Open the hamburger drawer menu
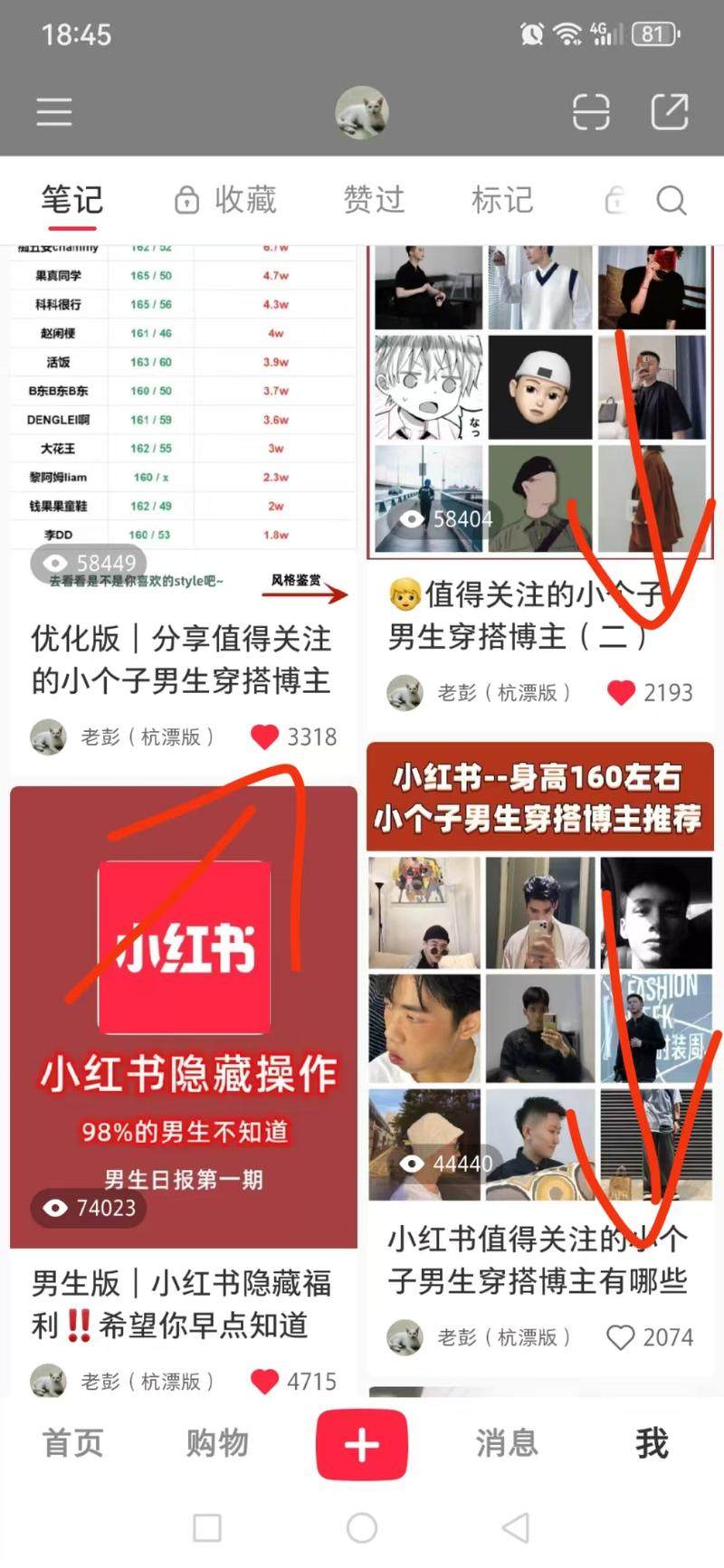 coord(54,112)
